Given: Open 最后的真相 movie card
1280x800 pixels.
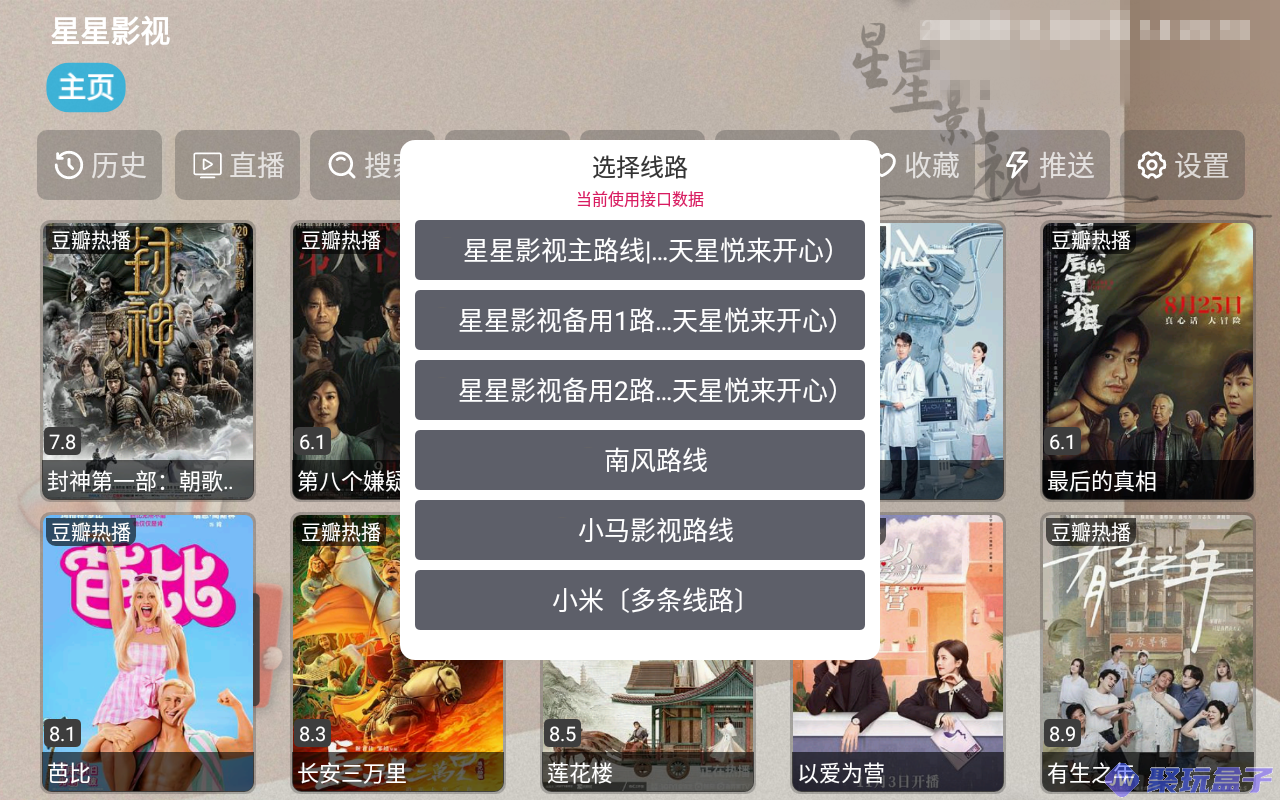Looking at the screenshot, I should click(1148, 360).
